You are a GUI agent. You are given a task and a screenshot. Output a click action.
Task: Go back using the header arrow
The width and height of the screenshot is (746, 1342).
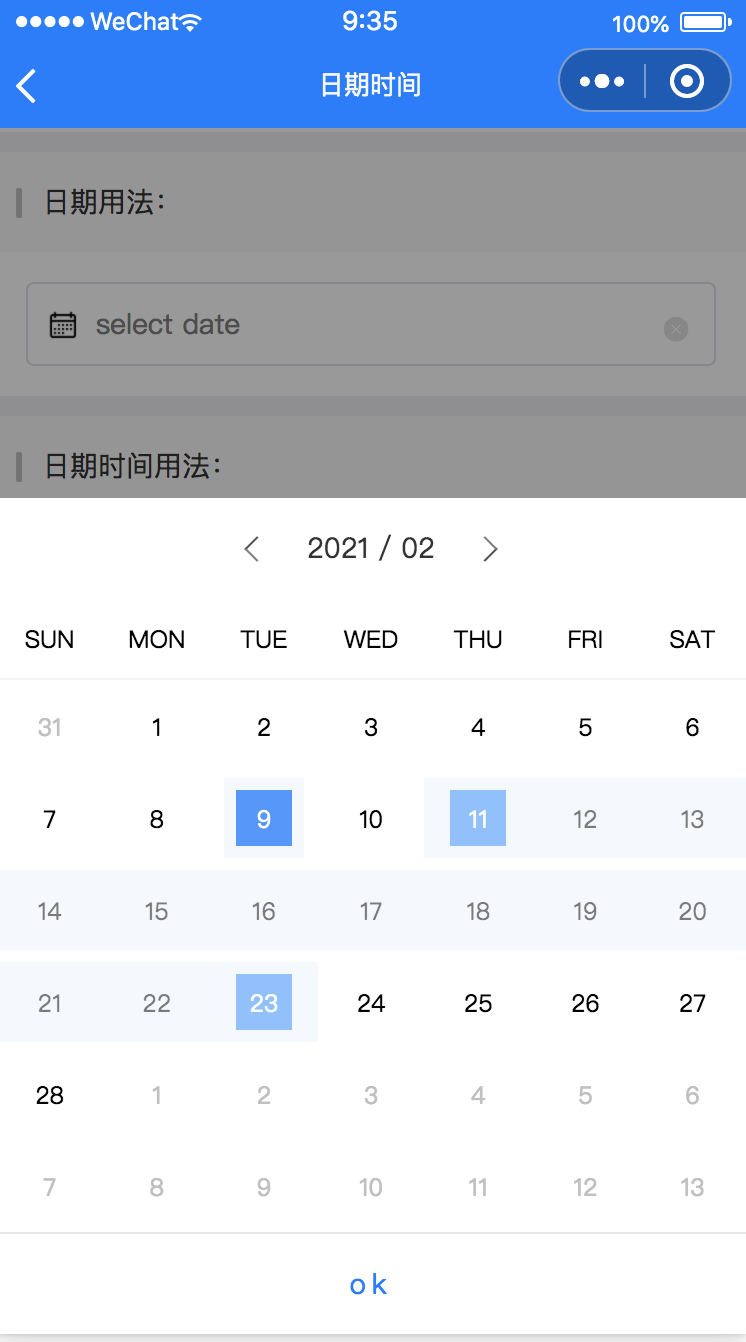tap(27, 86)
